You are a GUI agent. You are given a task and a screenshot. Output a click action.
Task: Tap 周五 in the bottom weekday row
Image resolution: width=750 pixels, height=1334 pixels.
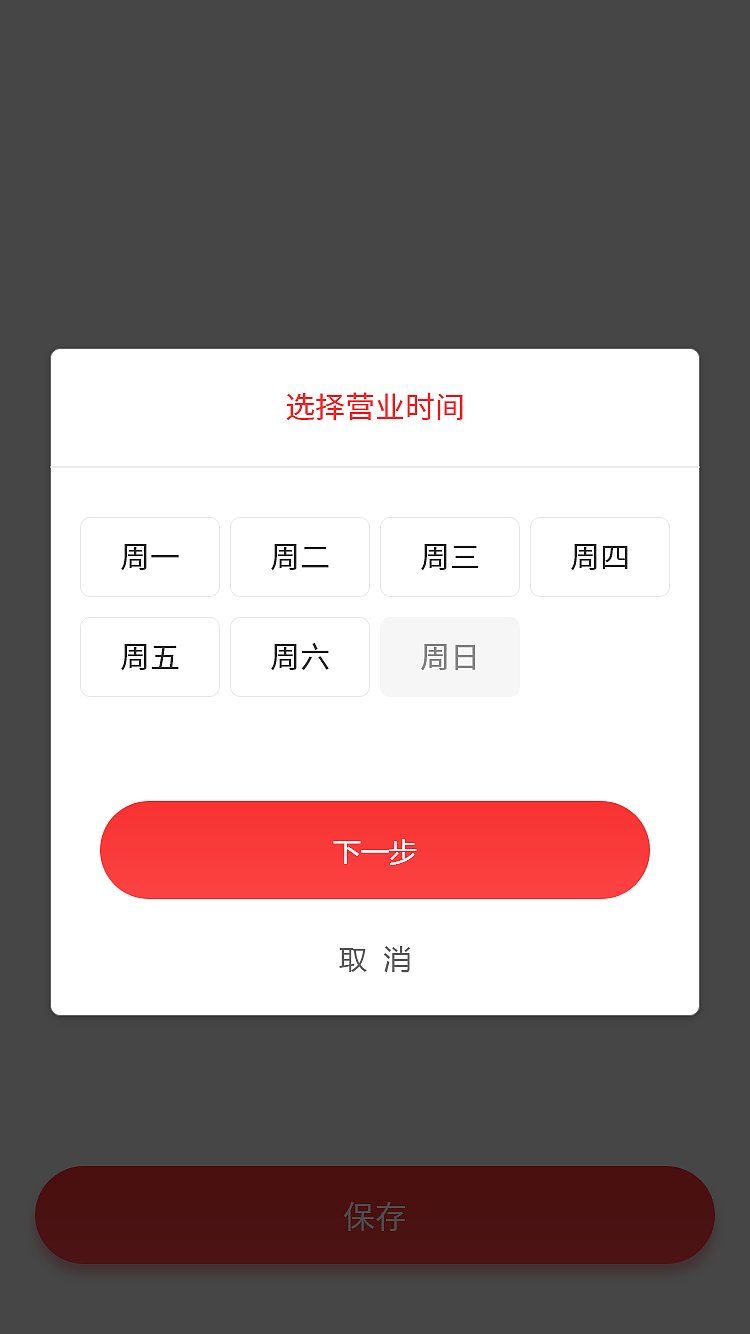tap(150, 657)
